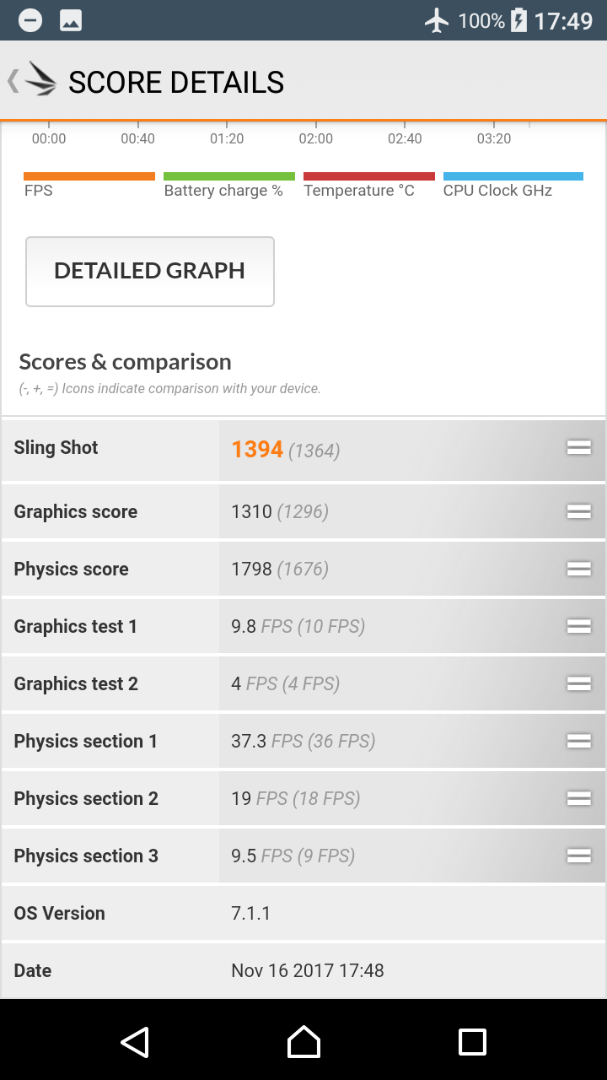The width and height of the screenshot is (607, 1080).
Task: Open Graphics test 1 comparison
Action: [303, 626]
